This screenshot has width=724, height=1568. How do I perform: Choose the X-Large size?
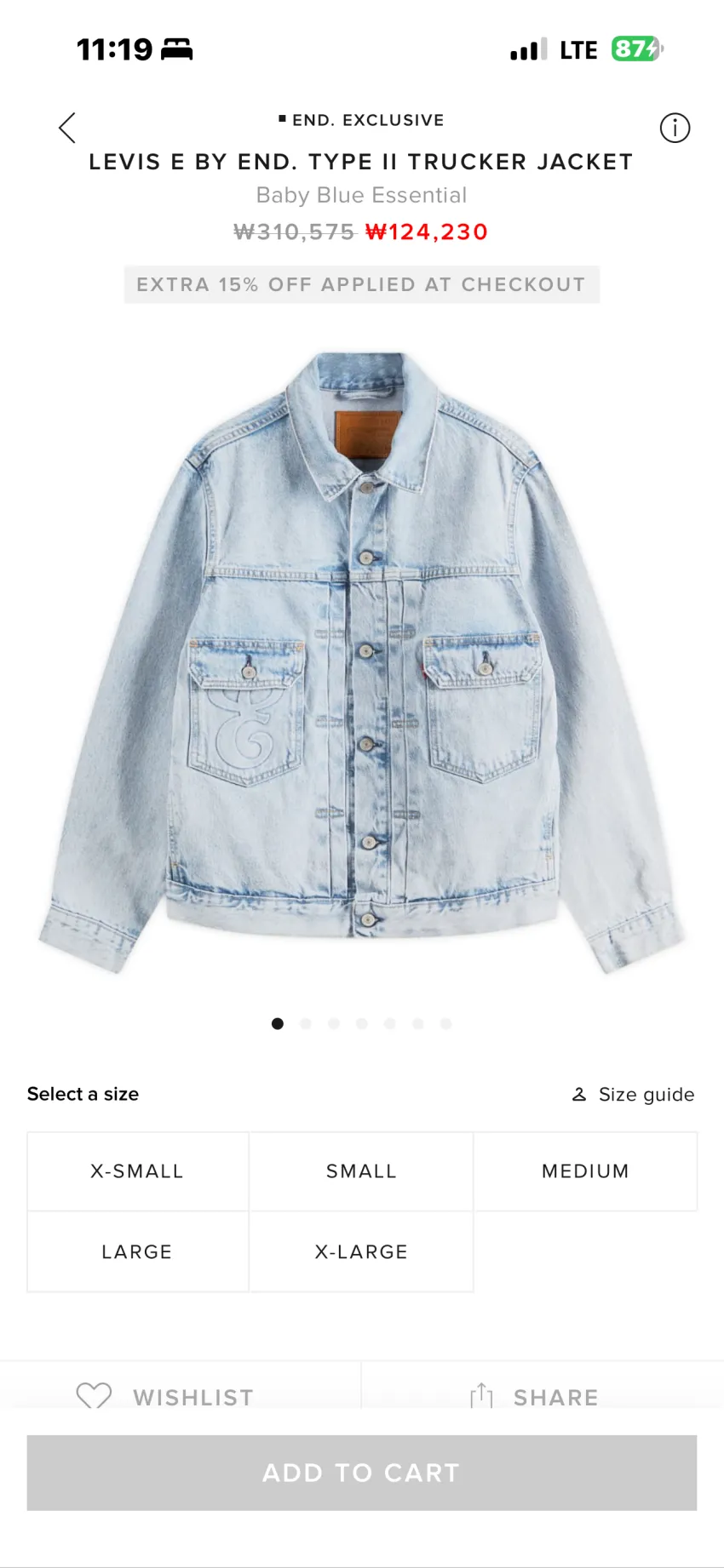pos(361,1251)
